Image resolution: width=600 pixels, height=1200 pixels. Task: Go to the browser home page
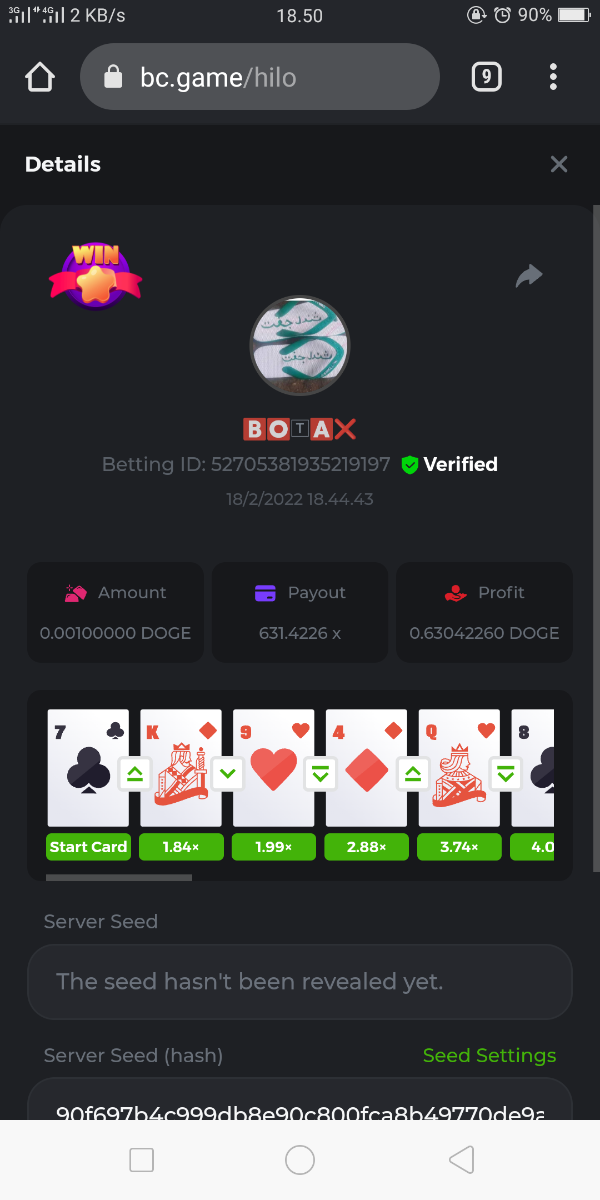pyautogui.click(x=40, y=77)
